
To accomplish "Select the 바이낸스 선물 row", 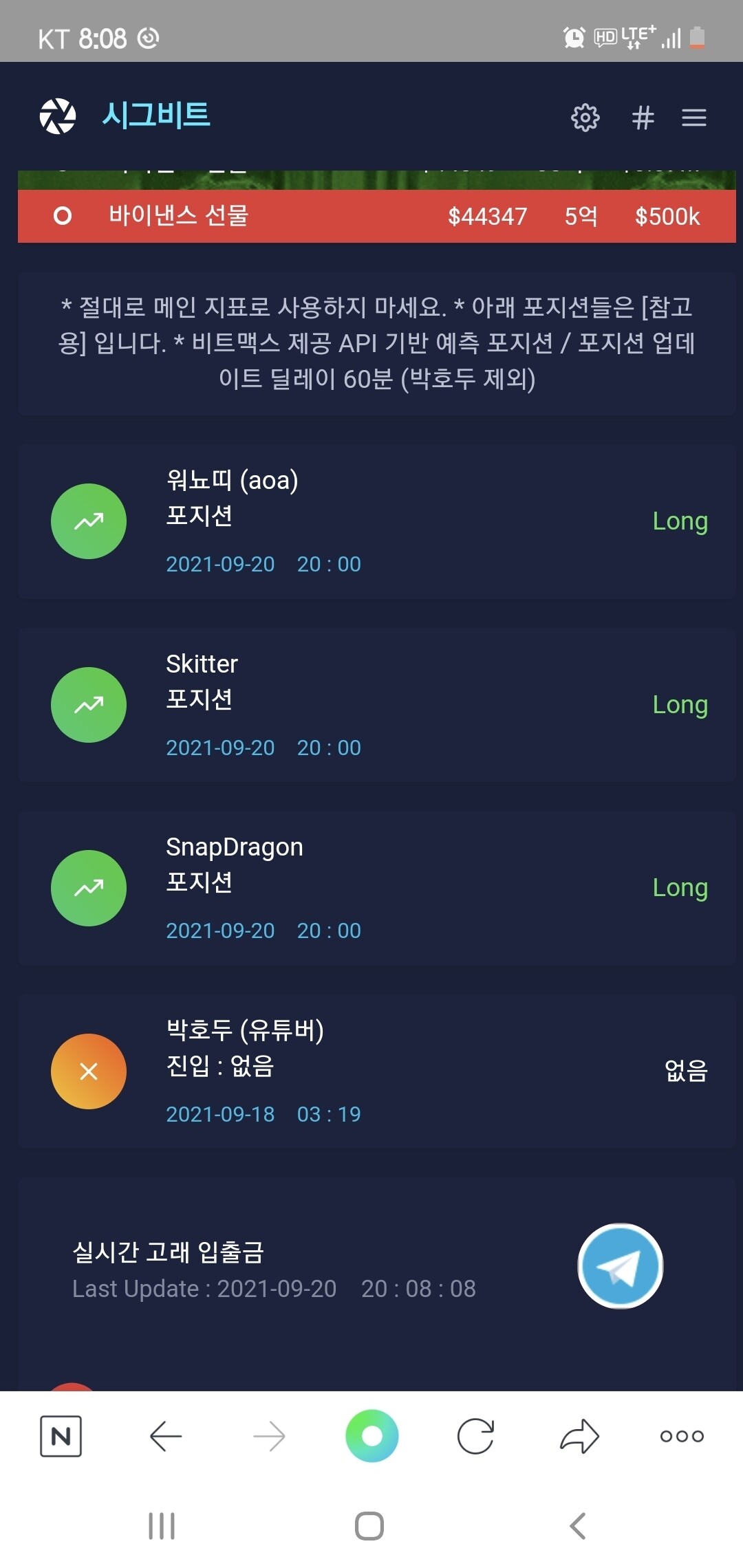I will click(371, 215).
